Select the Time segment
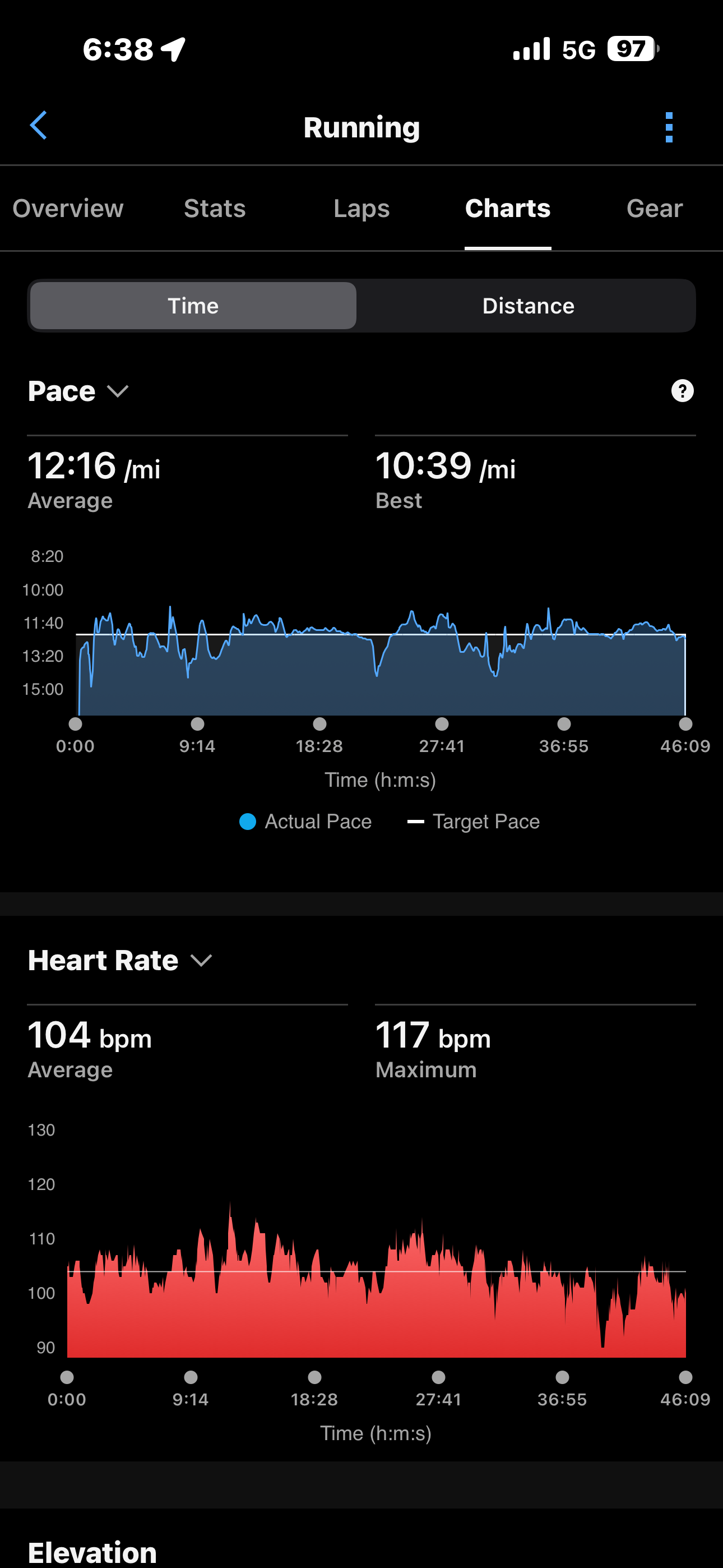Screen dimensions: 723x1568 (193, 306)
